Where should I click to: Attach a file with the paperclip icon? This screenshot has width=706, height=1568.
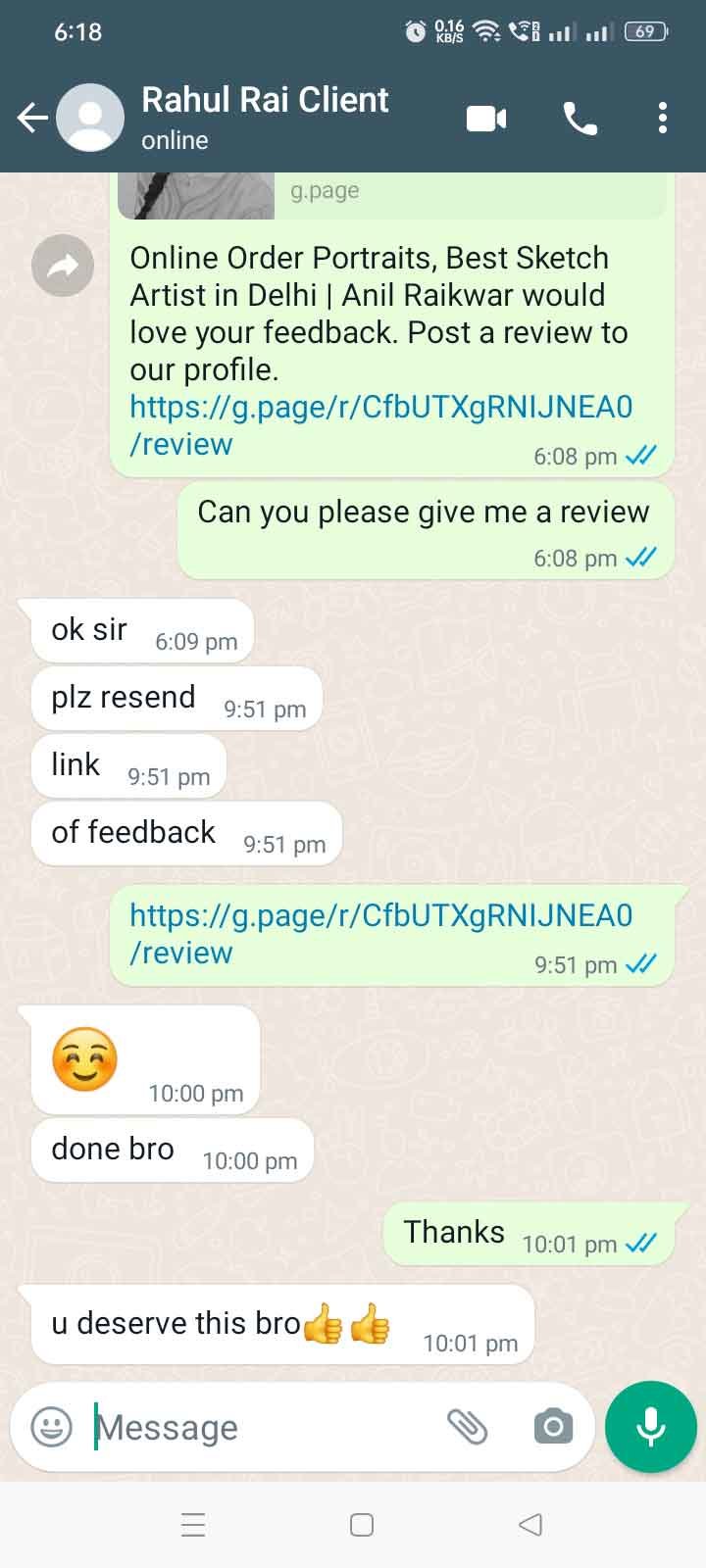pyautogui.click(x=468, y=1427)
